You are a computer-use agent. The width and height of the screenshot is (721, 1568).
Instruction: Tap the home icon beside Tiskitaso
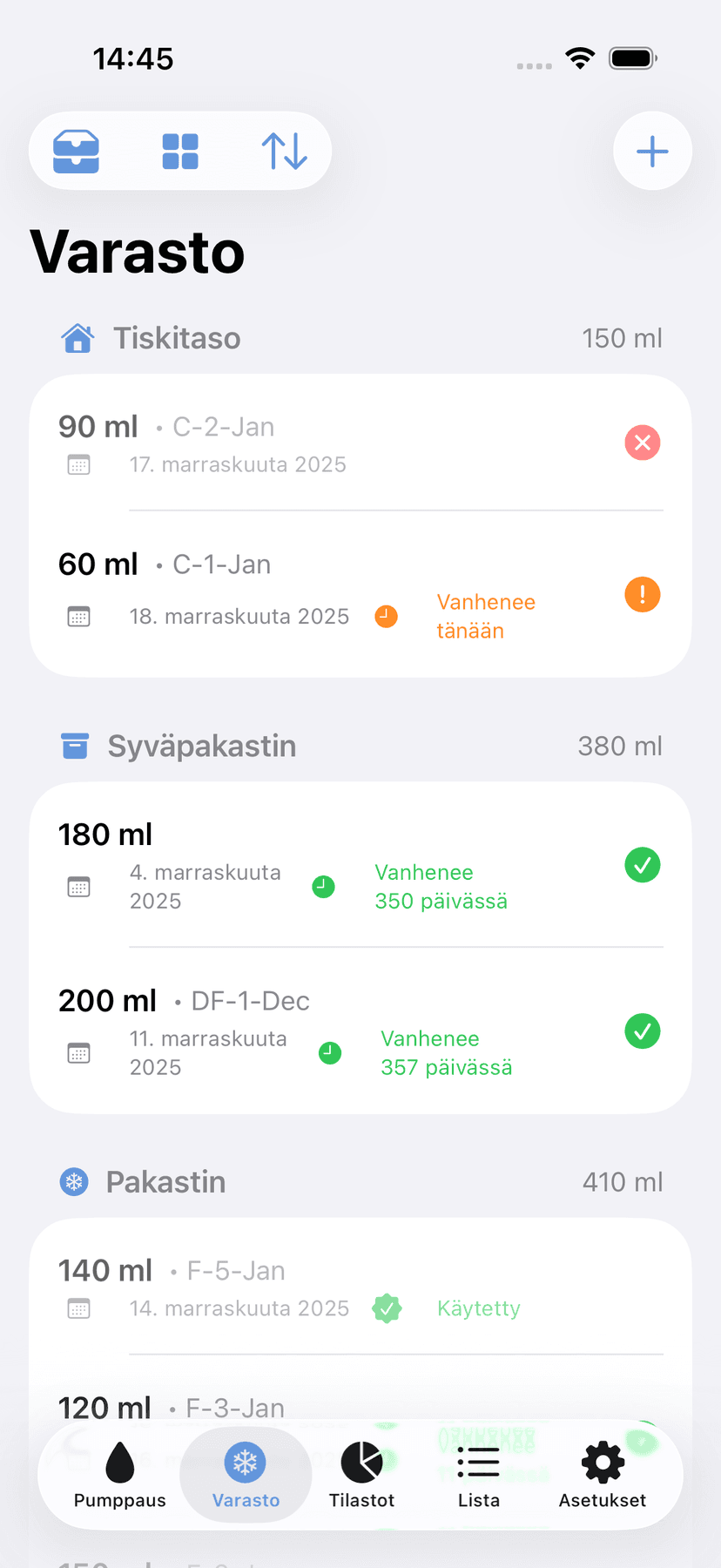point(77,338)
